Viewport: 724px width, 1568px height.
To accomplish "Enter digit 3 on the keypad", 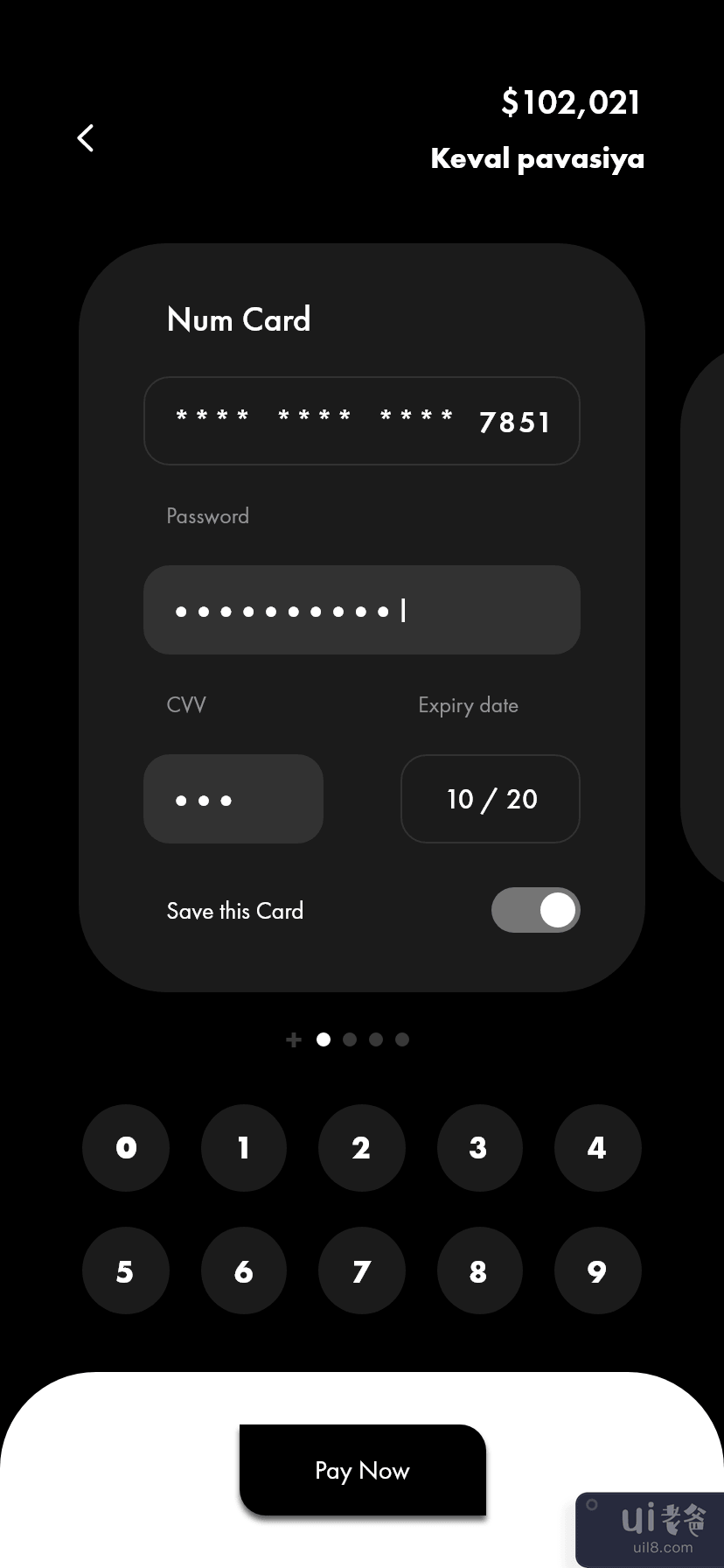I will pos(479,1147).
